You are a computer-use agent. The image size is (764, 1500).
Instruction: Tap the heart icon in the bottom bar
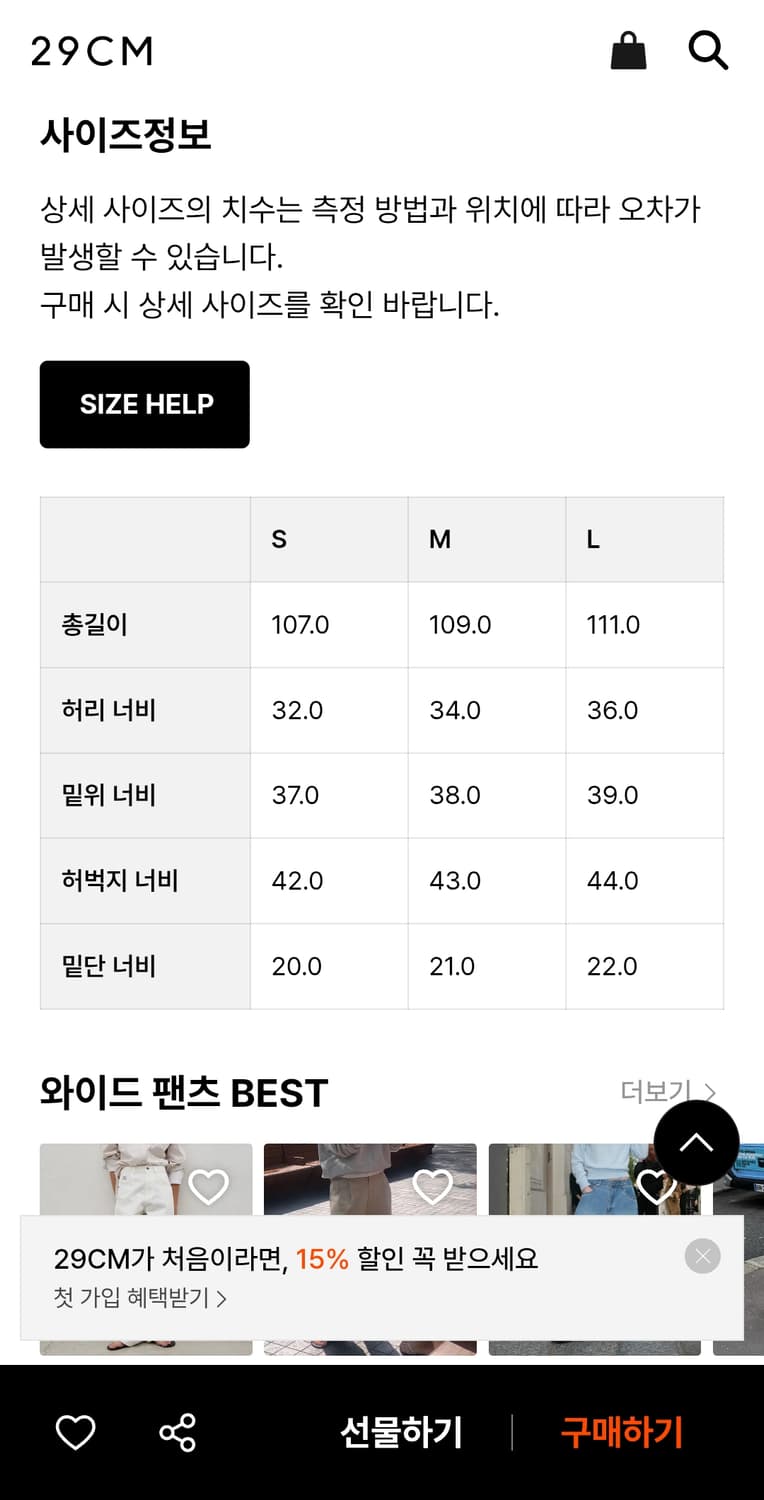(76, 1432)
